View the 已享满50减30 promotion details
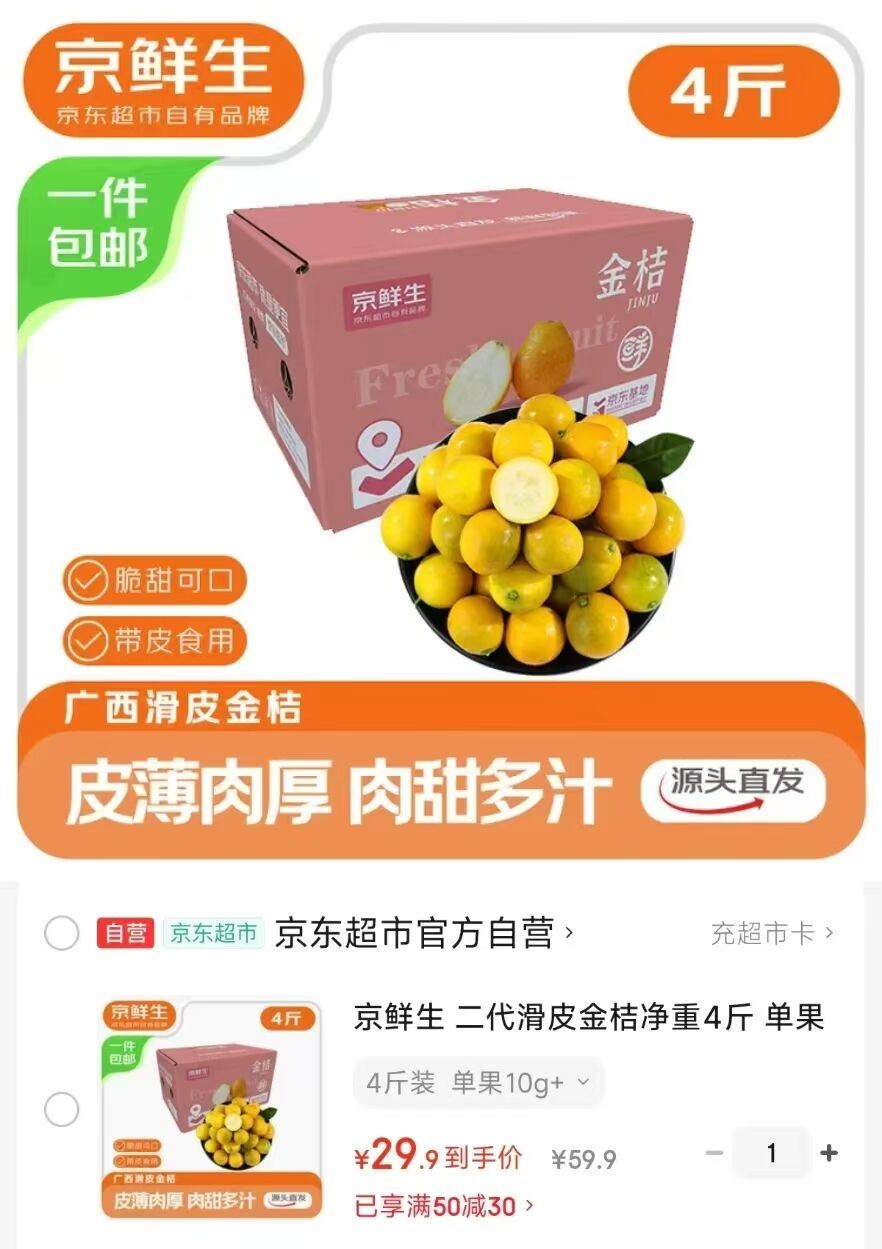Viewport: 882px width, 1249px height. point(444,1206)
